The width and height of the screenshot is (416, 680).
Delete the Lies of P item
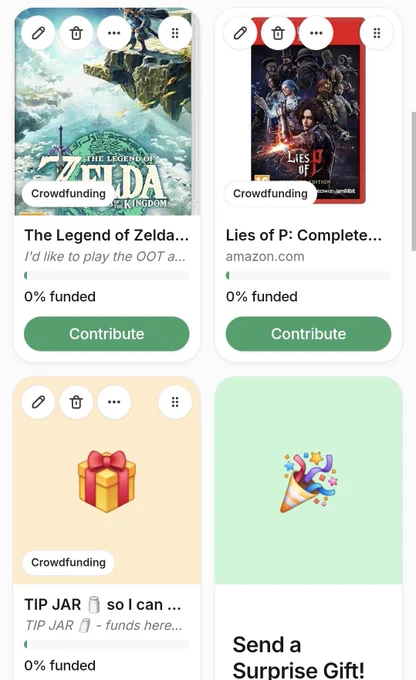click(x=278, y=33)
